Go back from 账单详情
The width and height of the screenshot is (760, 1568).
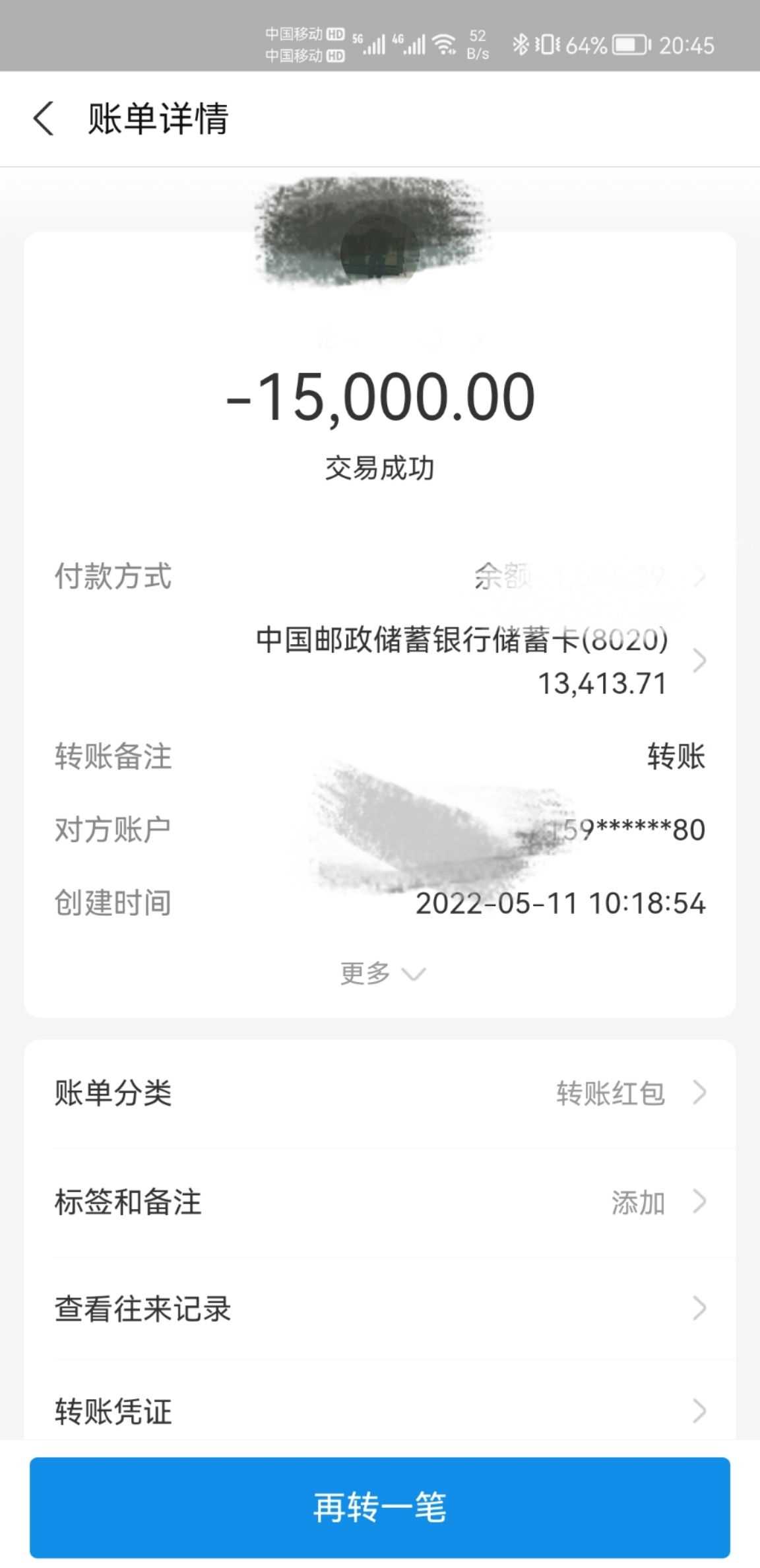tap(44, 119)
